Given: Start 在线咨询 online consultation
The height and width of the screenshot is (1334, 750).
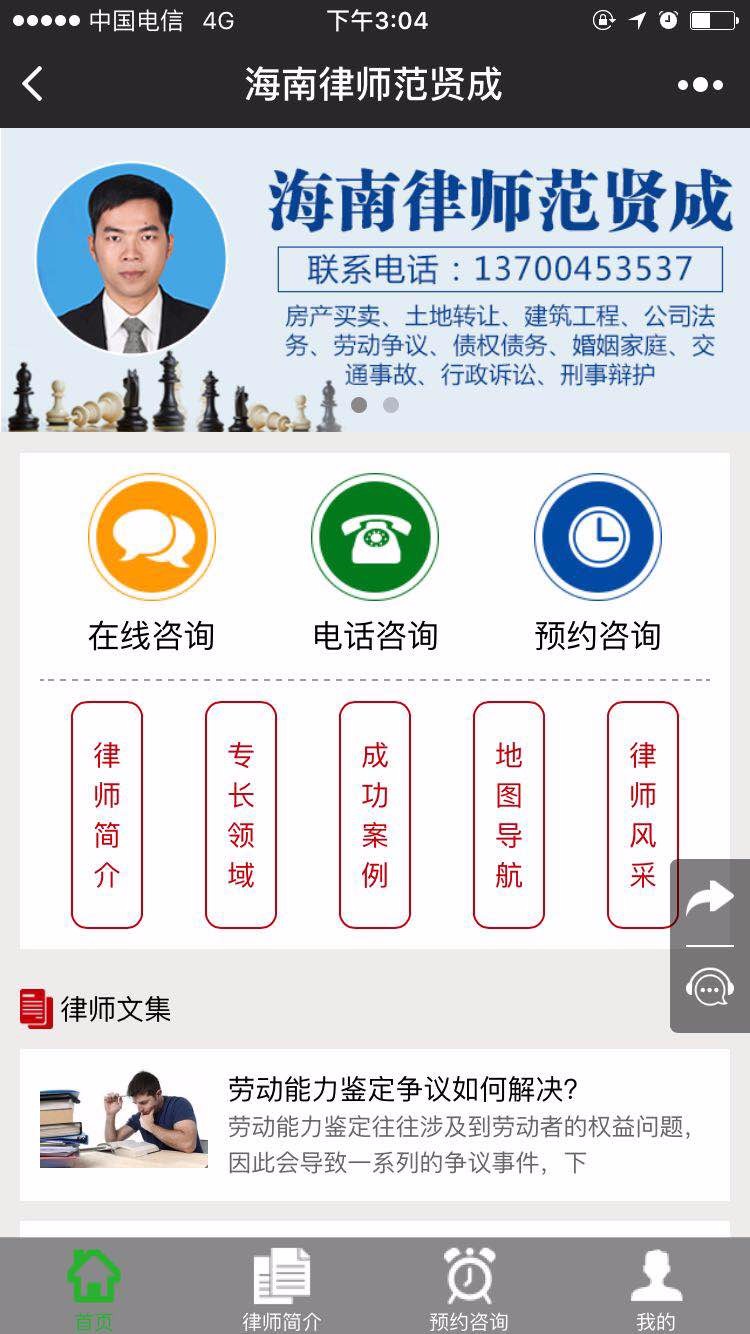Looking at the screenshot, I should pos(152,564).
